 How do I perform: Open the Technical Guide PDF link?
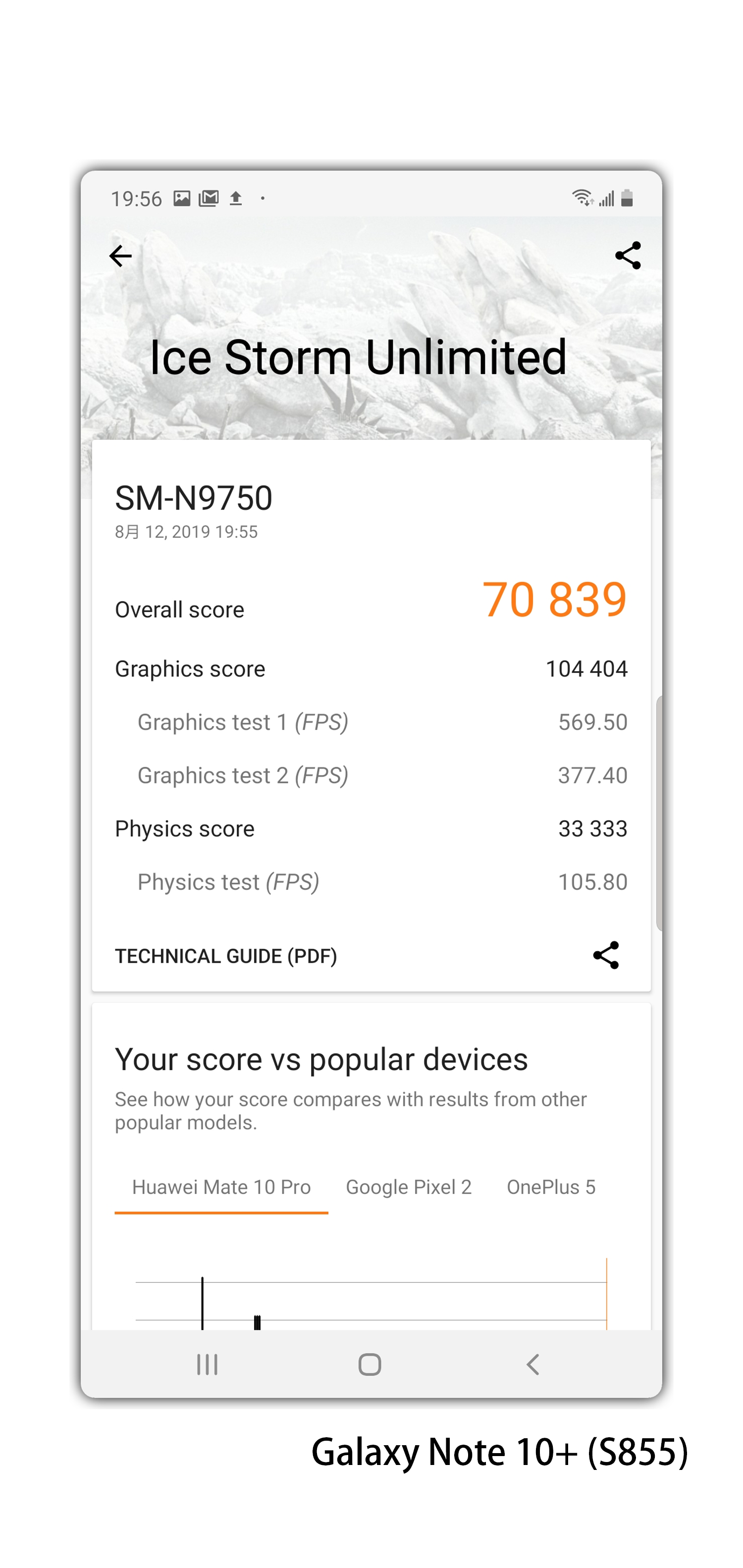(x=226, y=956)
